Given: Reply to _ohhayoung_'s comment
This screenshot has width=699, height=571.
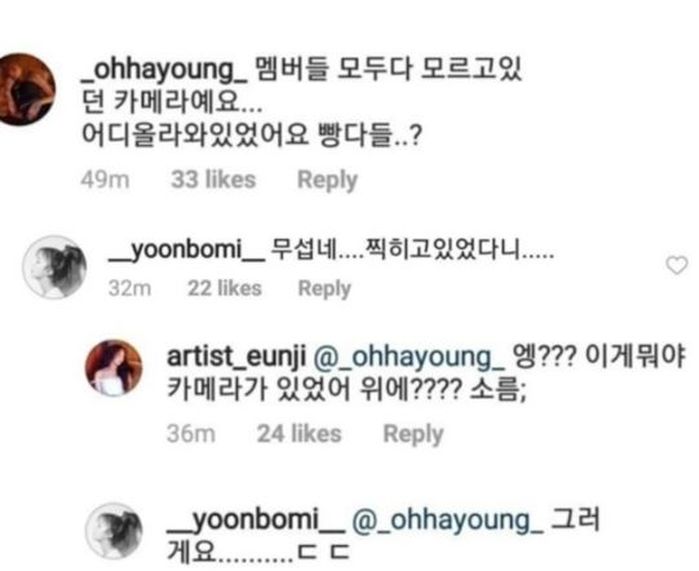Looking at the screenshot, I should (x=326, y=181).
